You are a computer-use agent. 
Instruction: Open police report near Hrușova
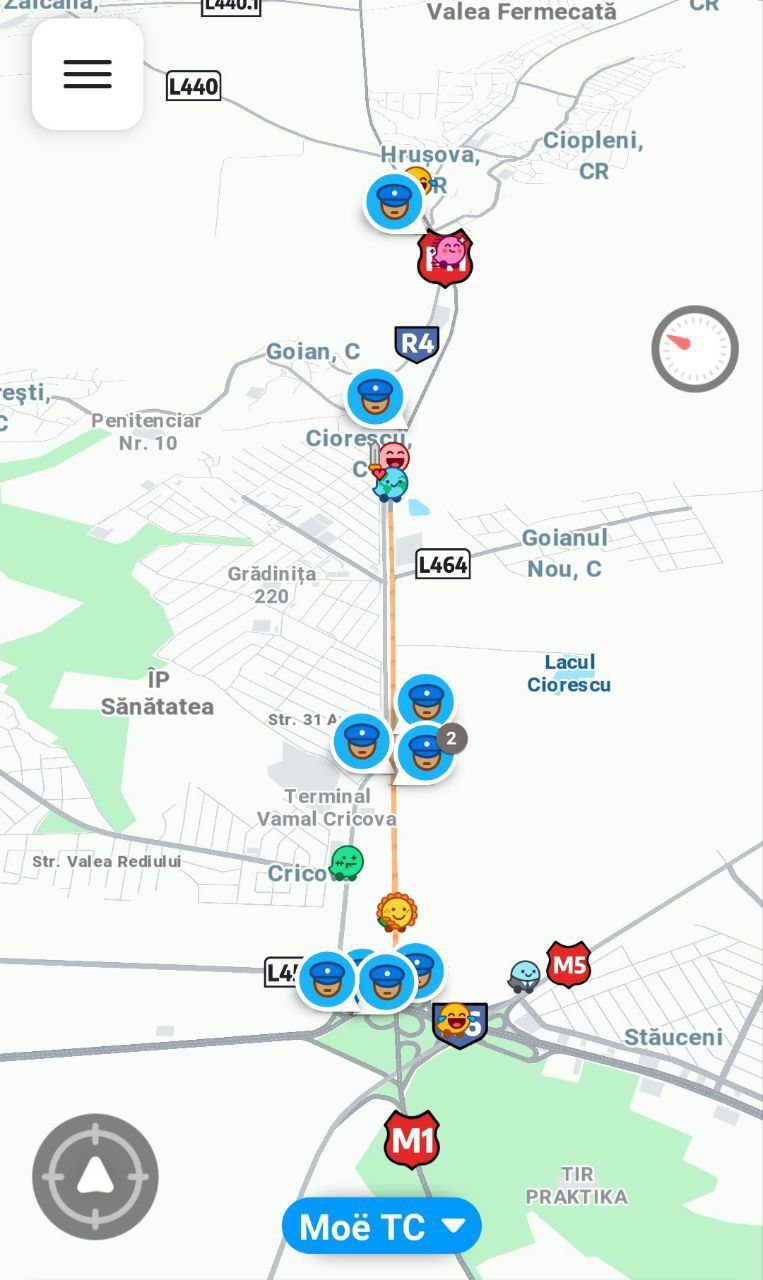click(393, 201)
